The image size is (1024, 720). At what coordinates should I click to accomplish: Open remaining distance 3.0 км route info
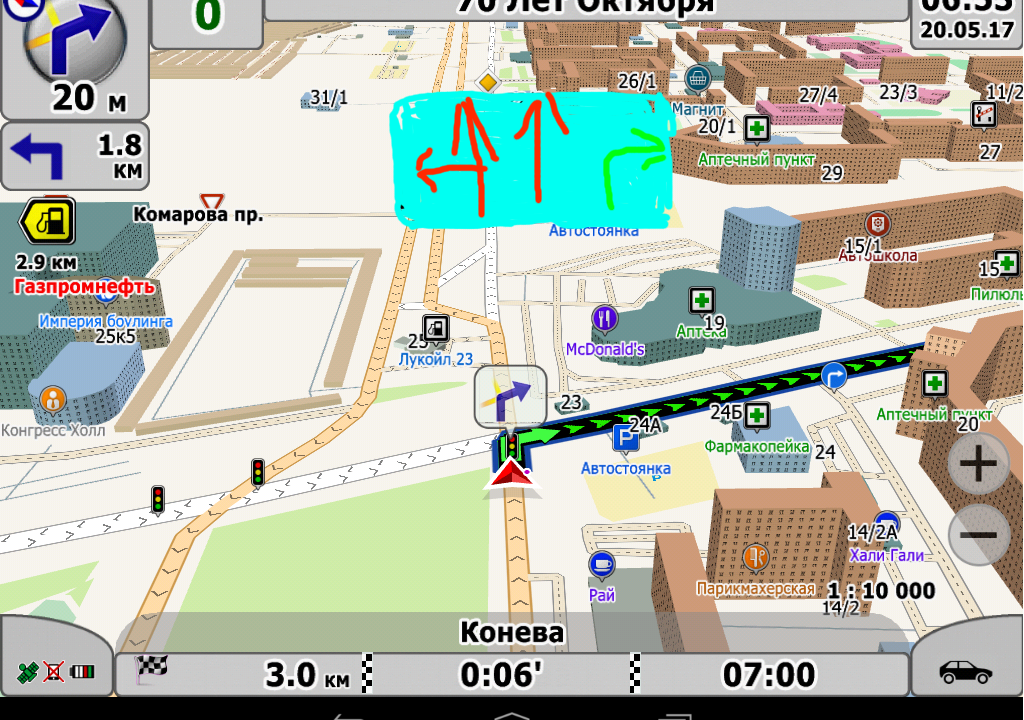pos(238,674)
